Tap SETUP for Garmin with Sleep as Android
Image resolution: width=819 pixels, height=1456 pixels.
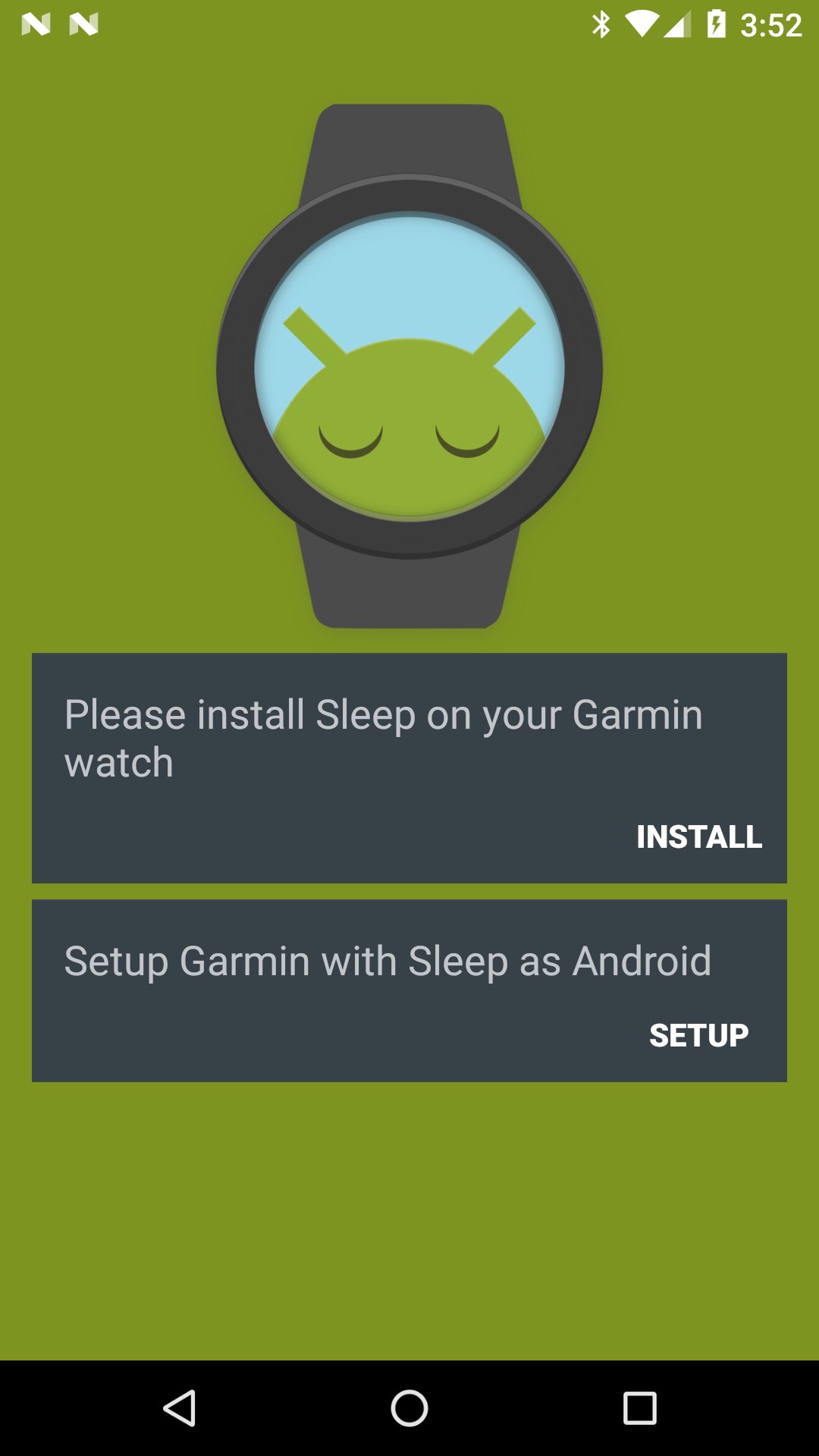pos(698,1035)
